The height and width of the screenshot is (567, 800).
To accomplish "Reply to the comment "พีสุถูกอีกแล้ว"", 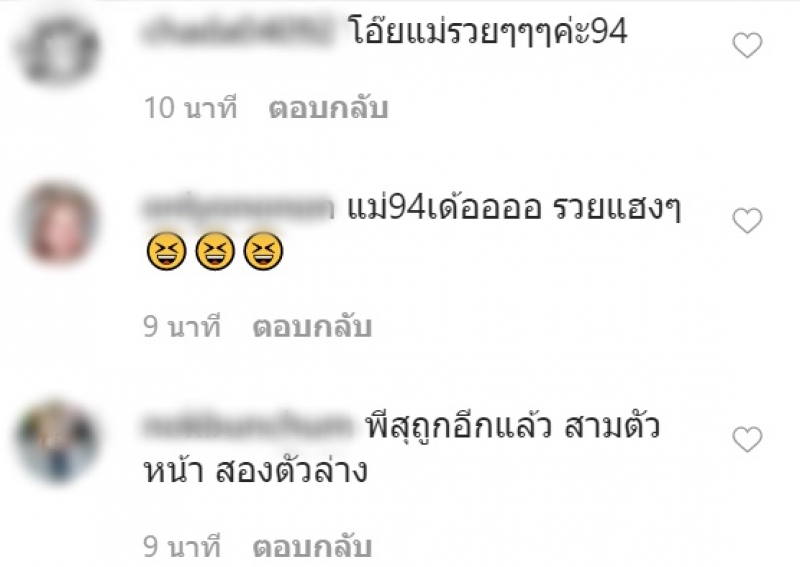I will 311,546.
